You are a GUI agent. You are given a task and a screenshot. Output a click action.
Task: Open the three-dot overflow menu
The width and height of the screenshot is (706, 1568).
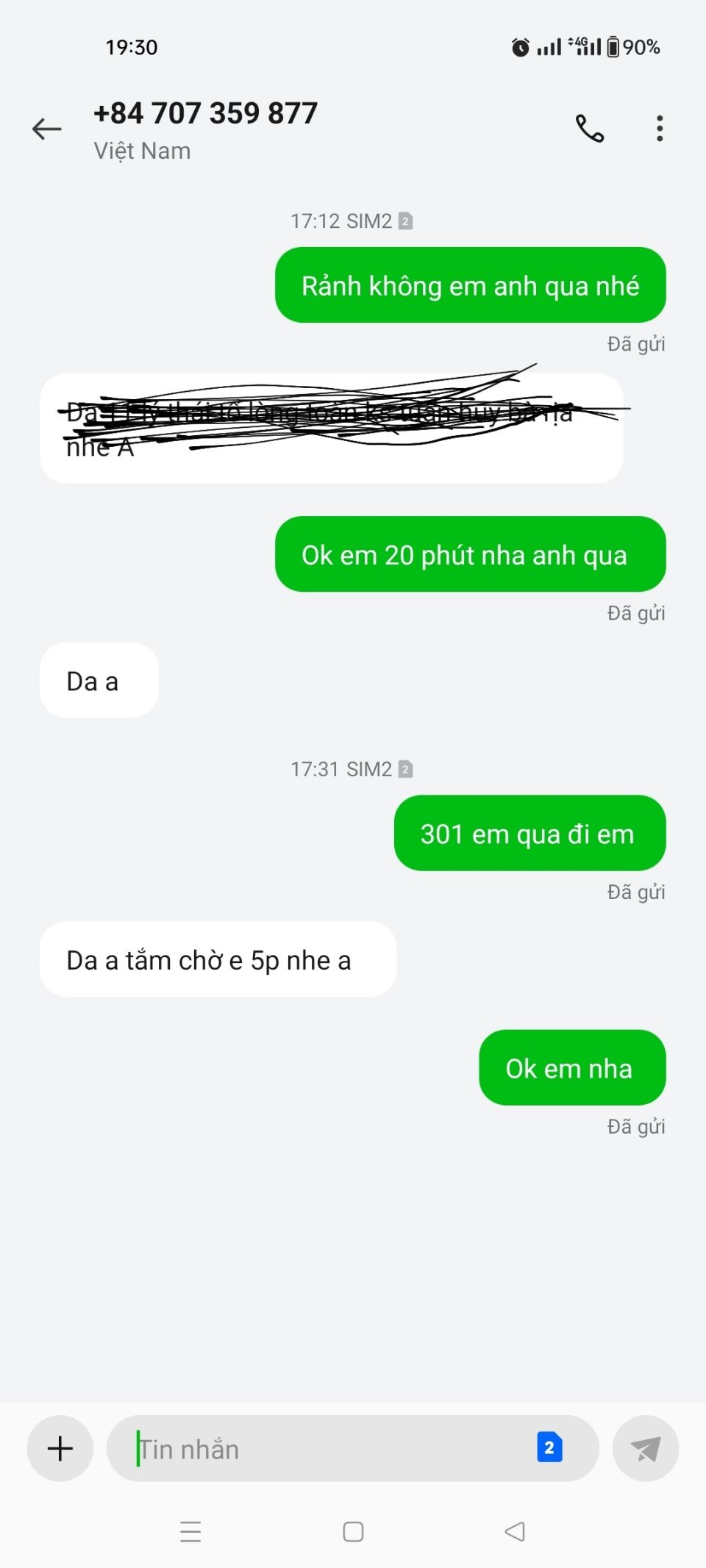[660, 129]
